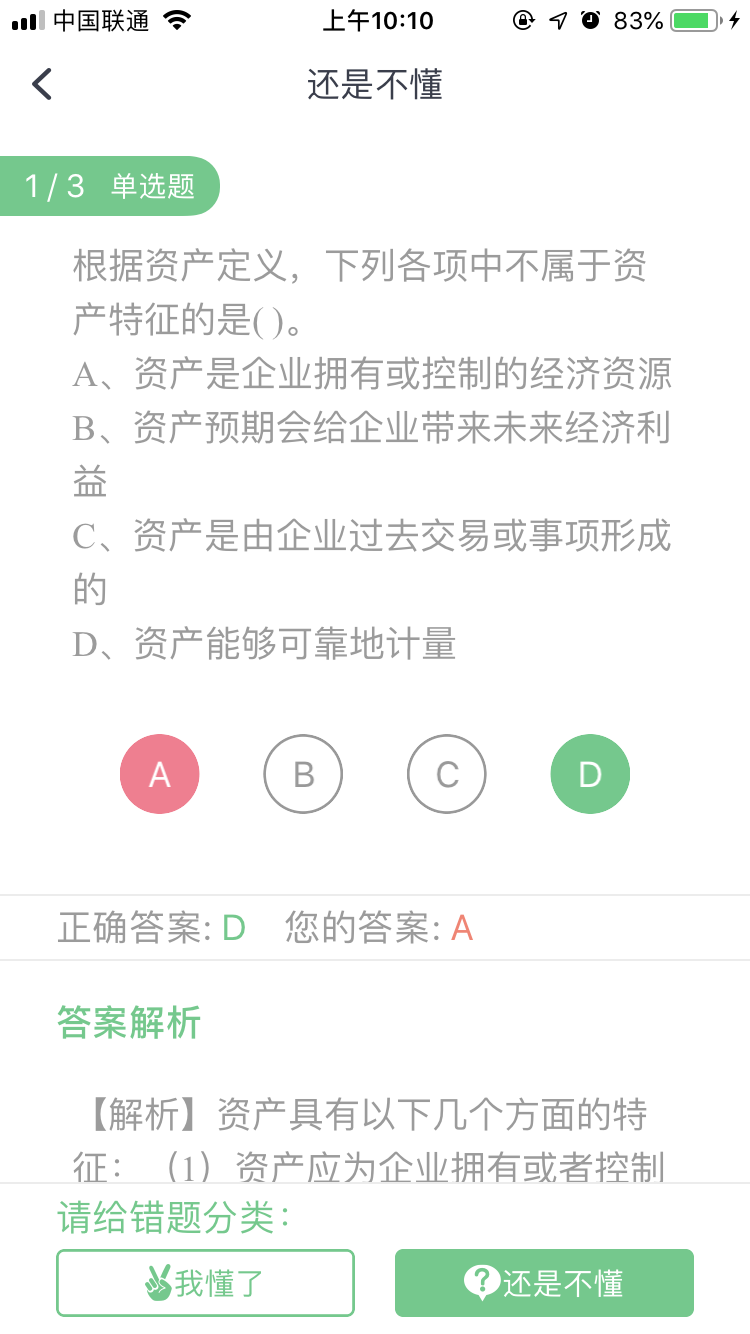750x1334 pixels.
Task: Tap the back arrow to exit question view
Action: [41, 84]
